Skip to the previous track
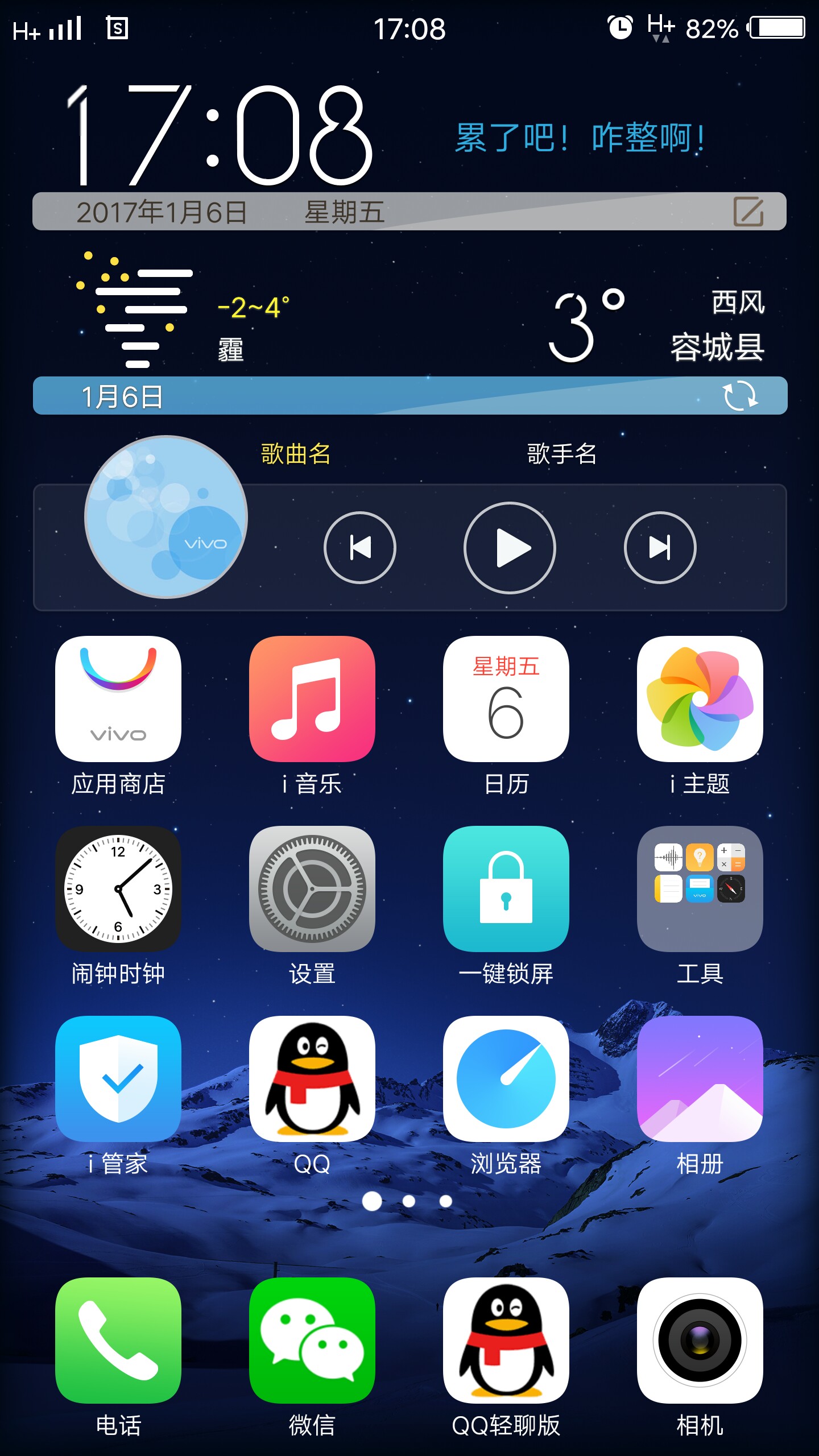 [359, 548]
